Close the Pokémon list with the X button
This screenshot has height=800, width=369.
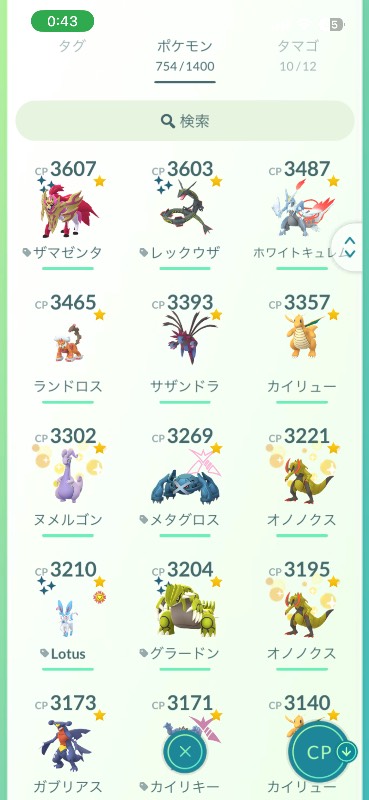[185, 751]
